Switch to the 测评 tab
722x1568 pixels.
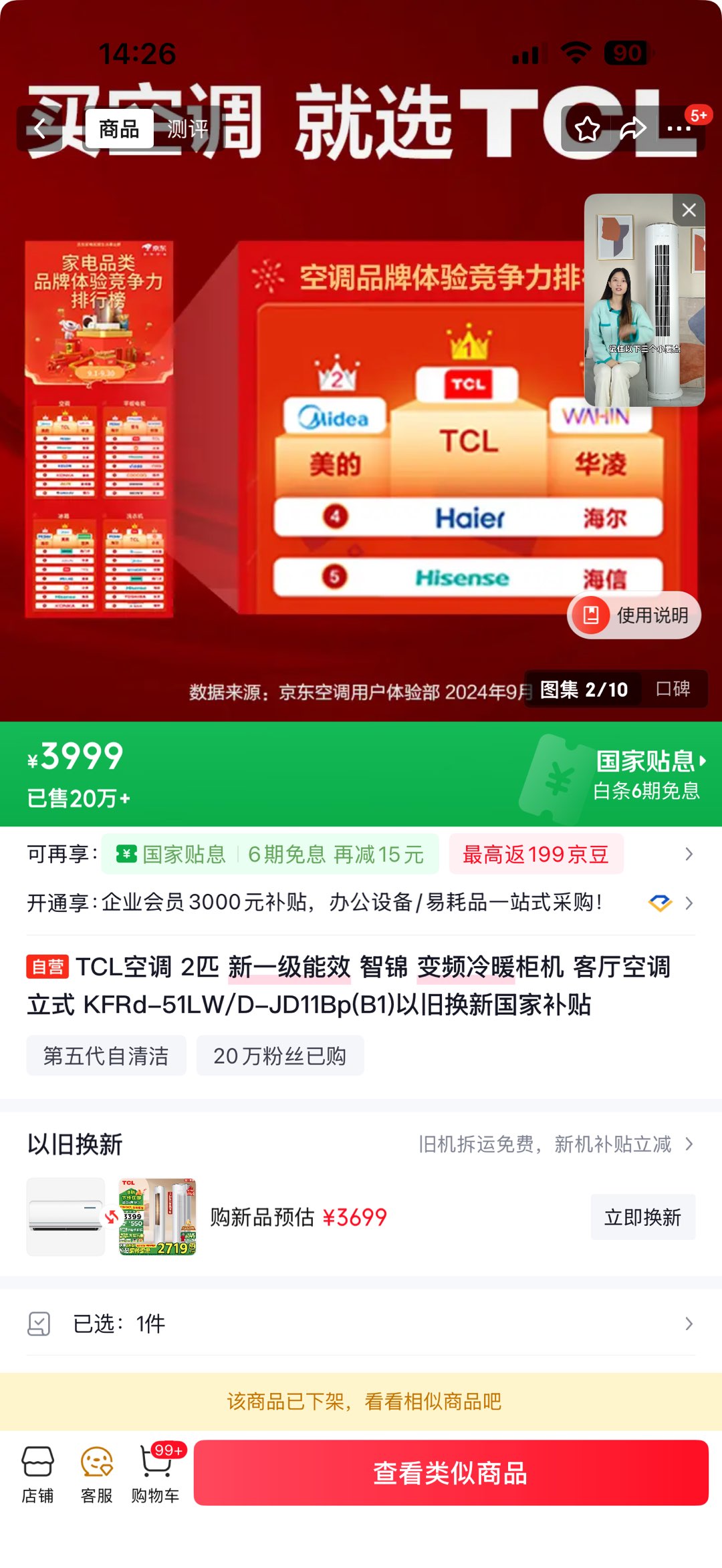[x=187, y=128]
